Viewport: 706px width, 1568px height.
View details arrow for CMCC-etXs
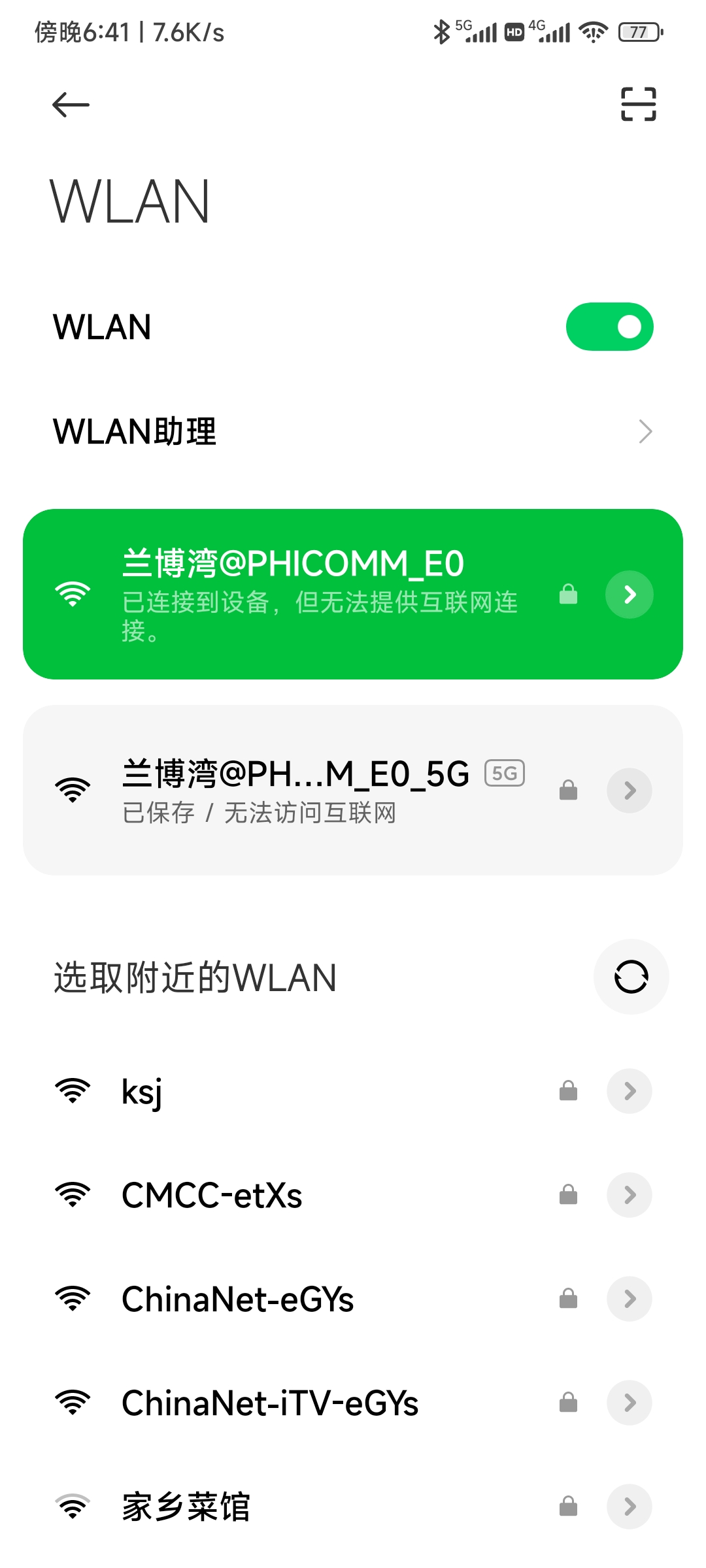[629, 1195]
